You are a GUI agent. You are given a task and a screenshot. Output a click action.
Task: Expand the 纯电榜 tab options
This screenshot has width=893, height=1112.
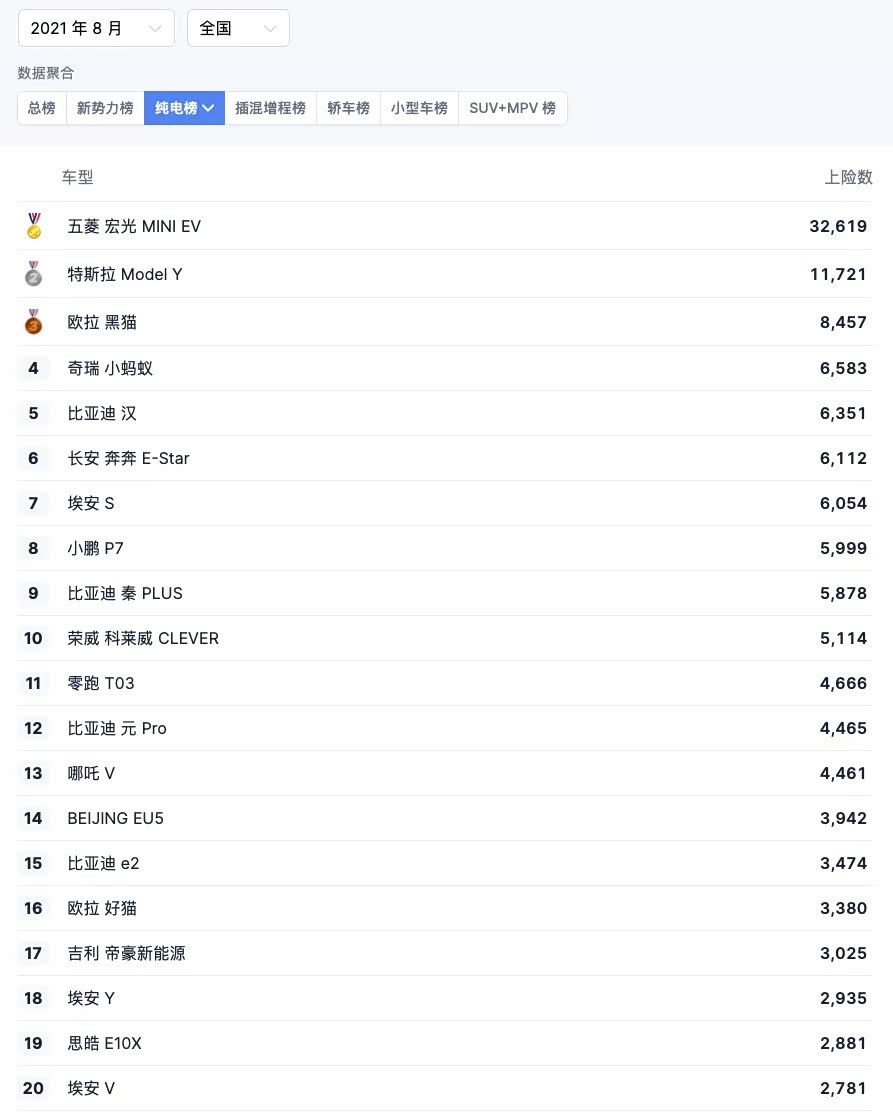(184, 108)
